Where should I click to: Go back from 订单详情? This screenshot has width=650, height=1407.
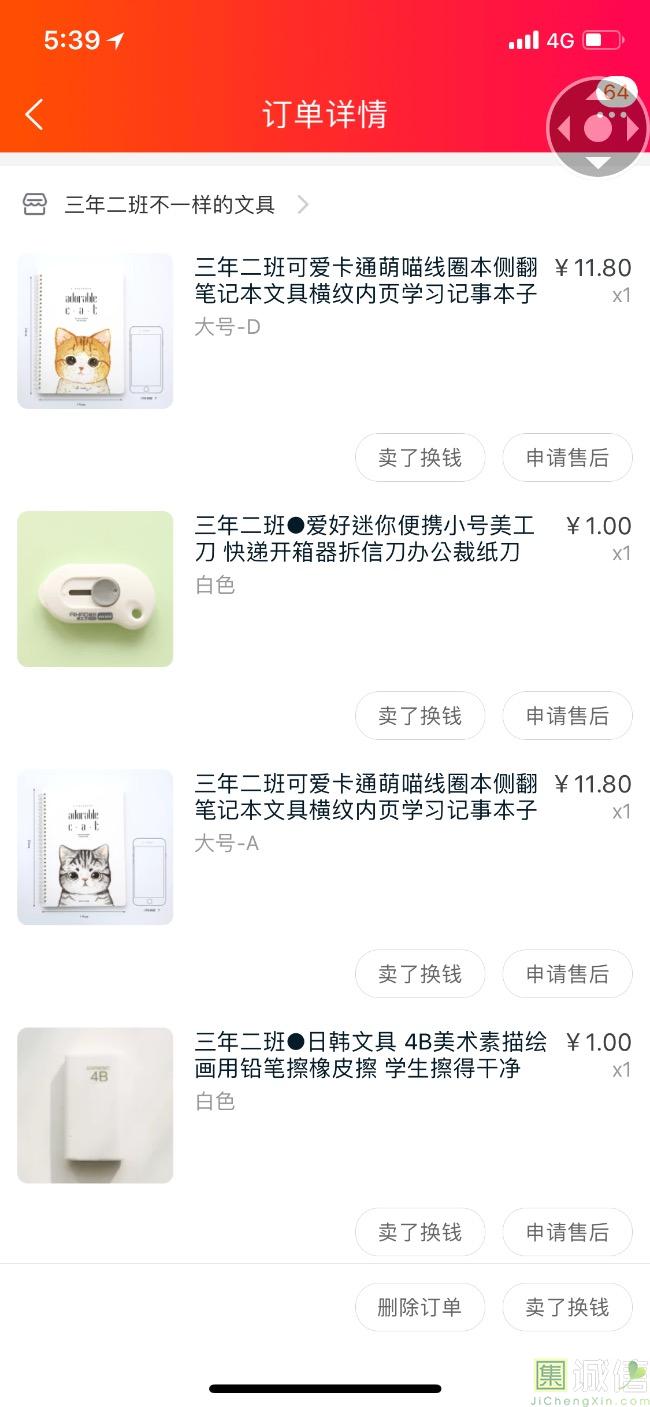pyautogui.click(x=34, y=114)
